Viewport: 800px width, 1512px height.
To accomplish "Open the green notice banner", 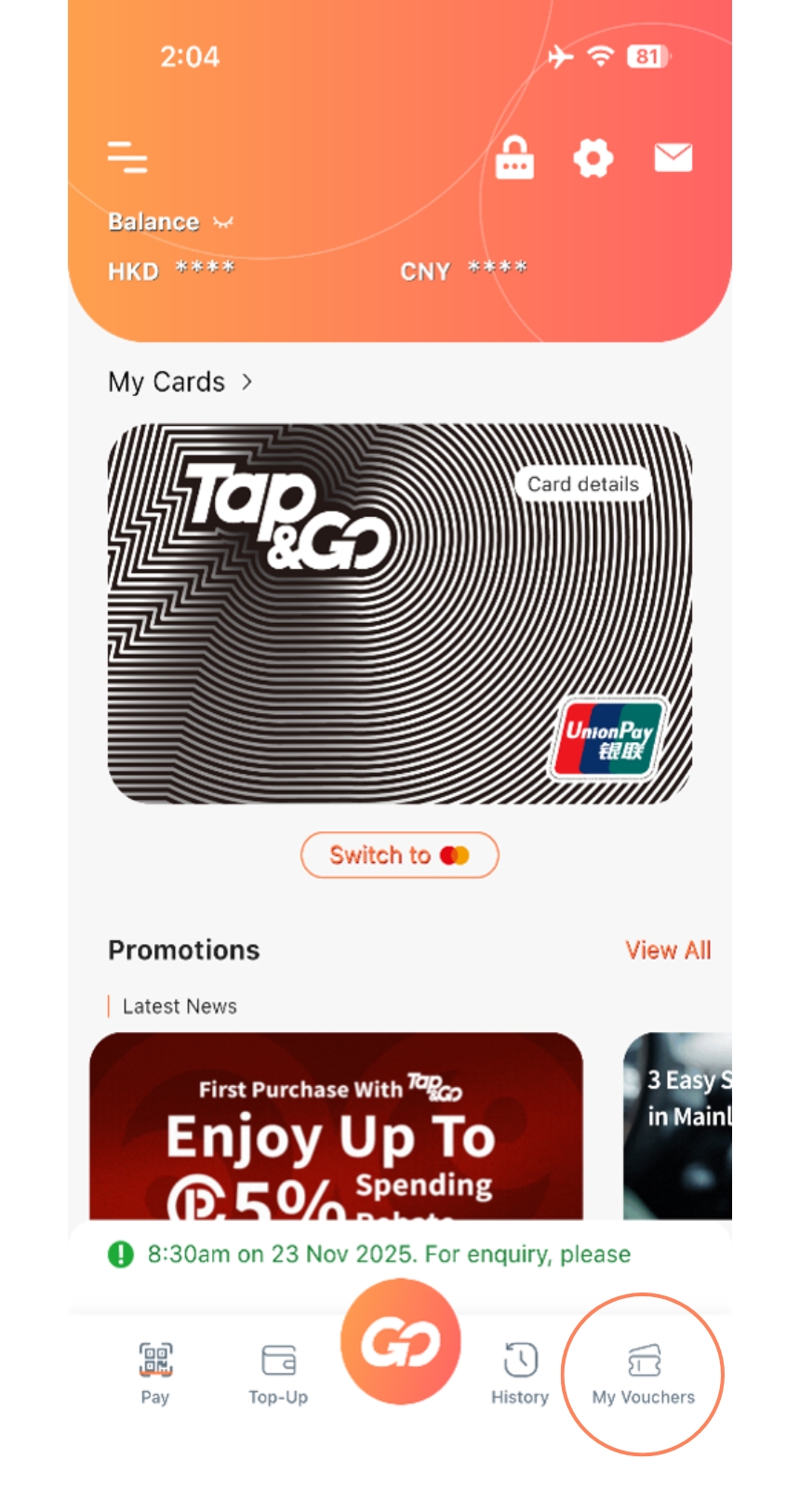I will pos(389,1254).
